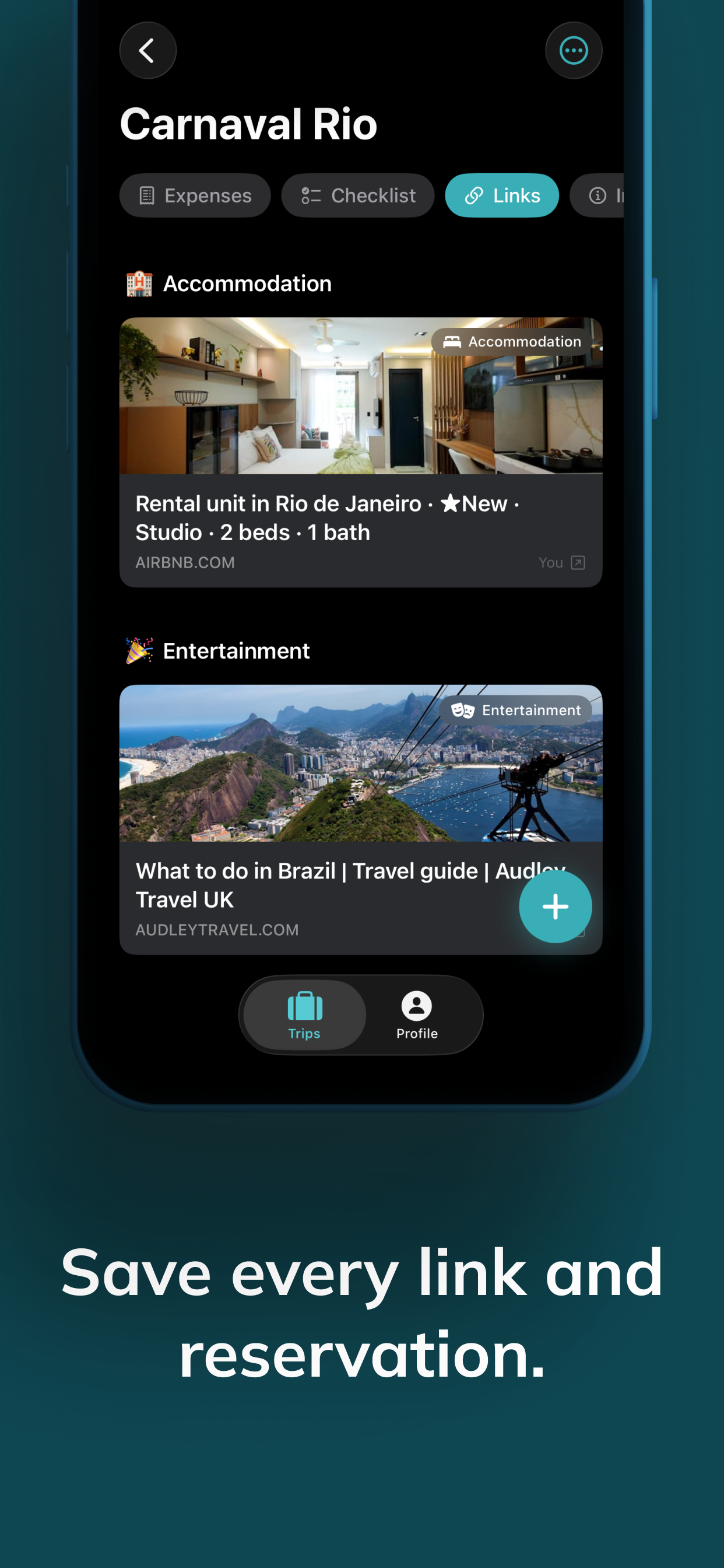724x1568 pixels.
Task: Toggle the Links filter pill
Action: point(501,195)
